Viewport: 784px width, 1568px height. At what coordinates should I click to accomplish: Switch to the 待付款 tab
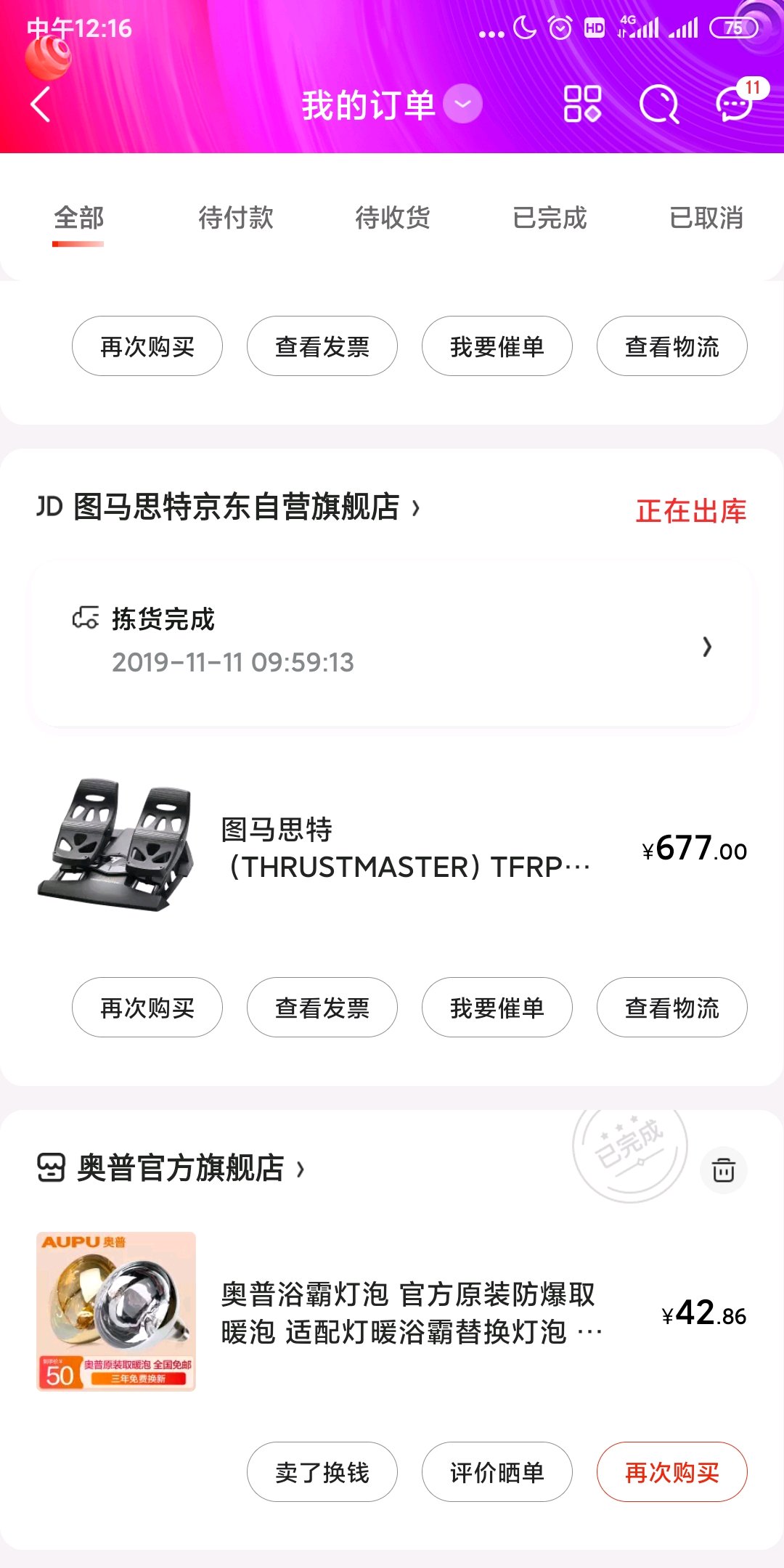(236, 218)
